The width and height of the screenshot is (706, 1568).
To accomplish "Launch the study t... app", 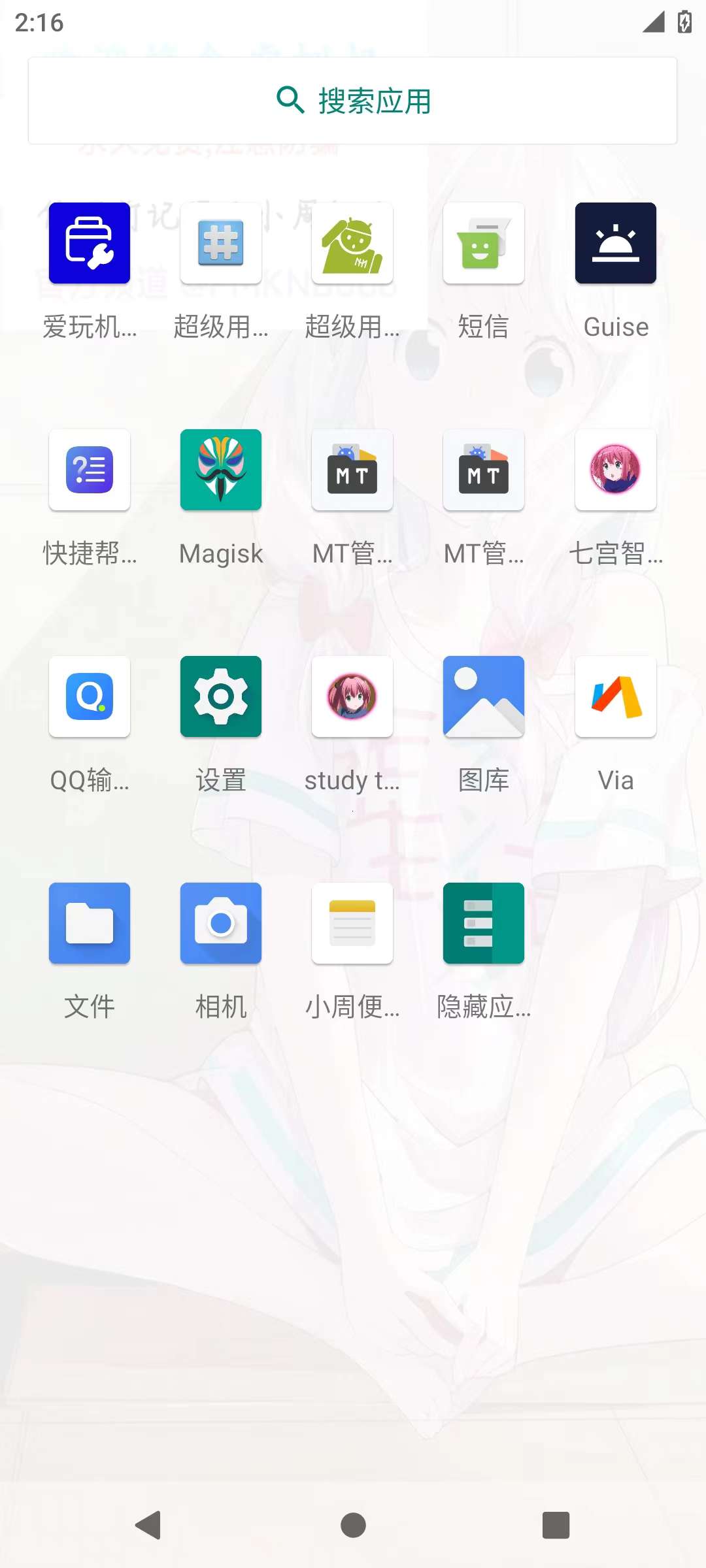I will click(x=352, y=696).
